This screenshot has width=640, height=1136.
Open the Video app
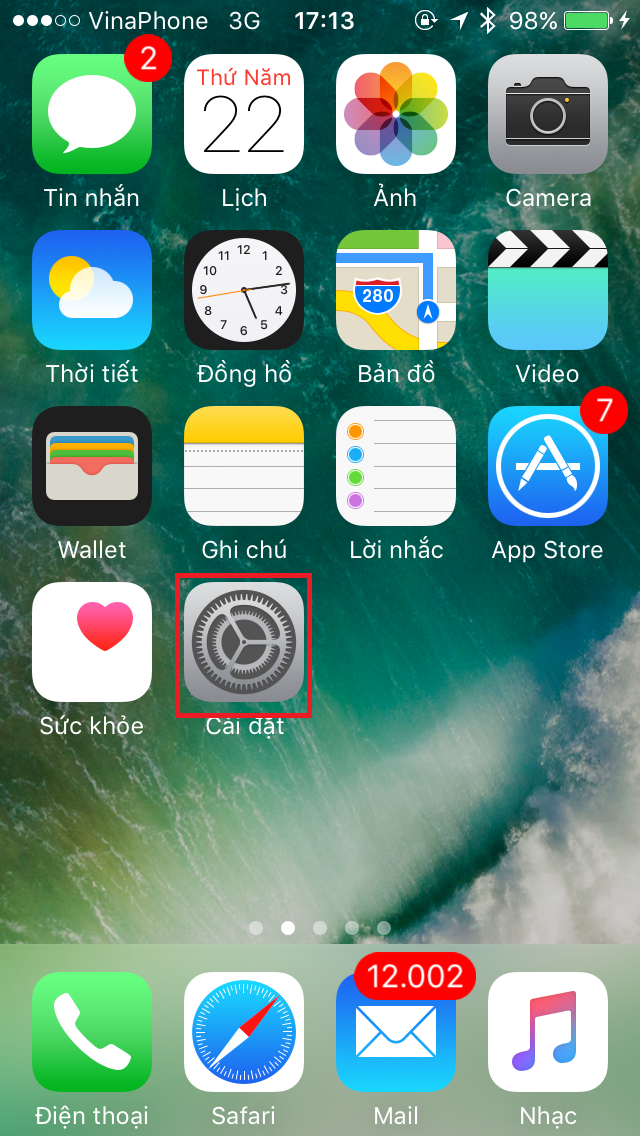coord(548,290)
